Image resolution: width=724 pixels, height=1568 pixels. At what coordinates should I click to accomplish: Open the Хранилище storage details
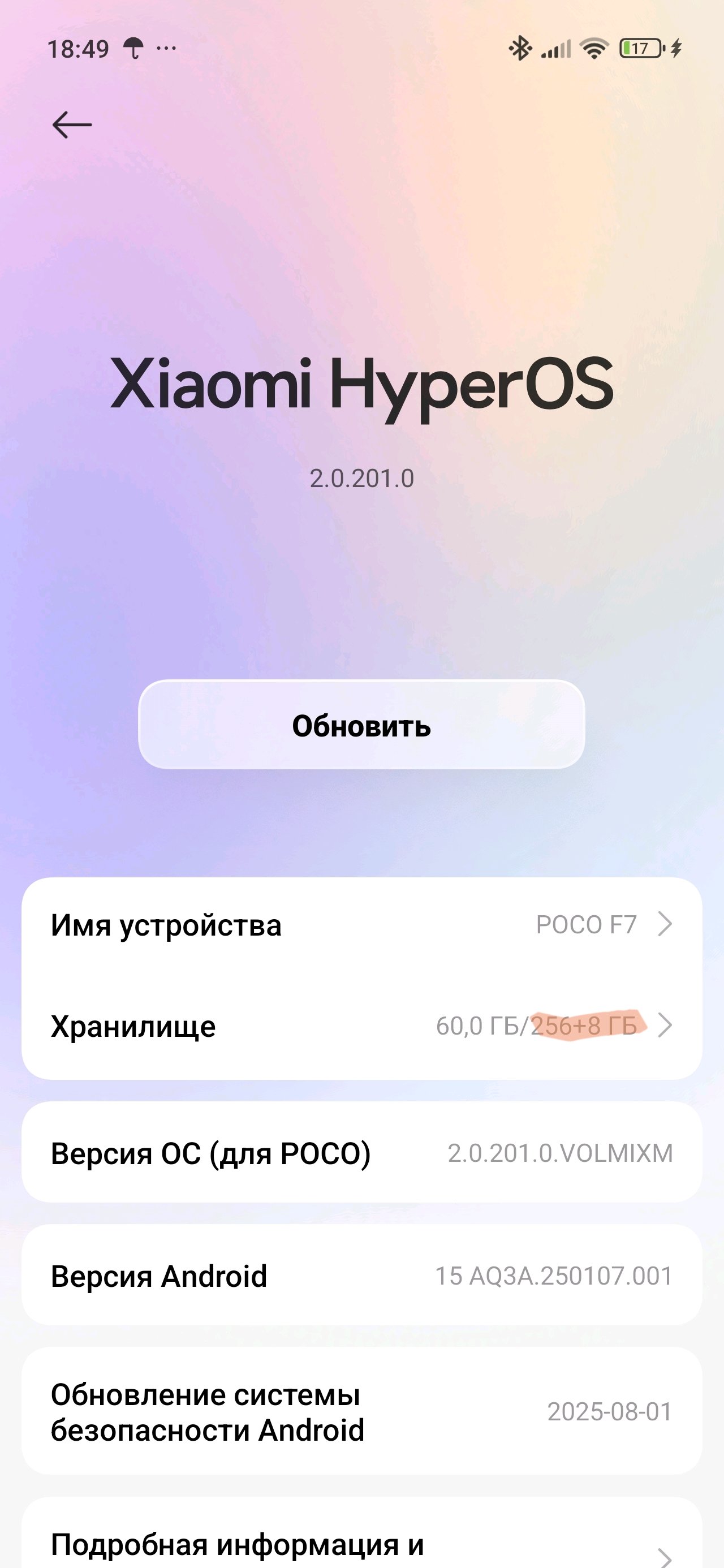(x=361, y=1026)
